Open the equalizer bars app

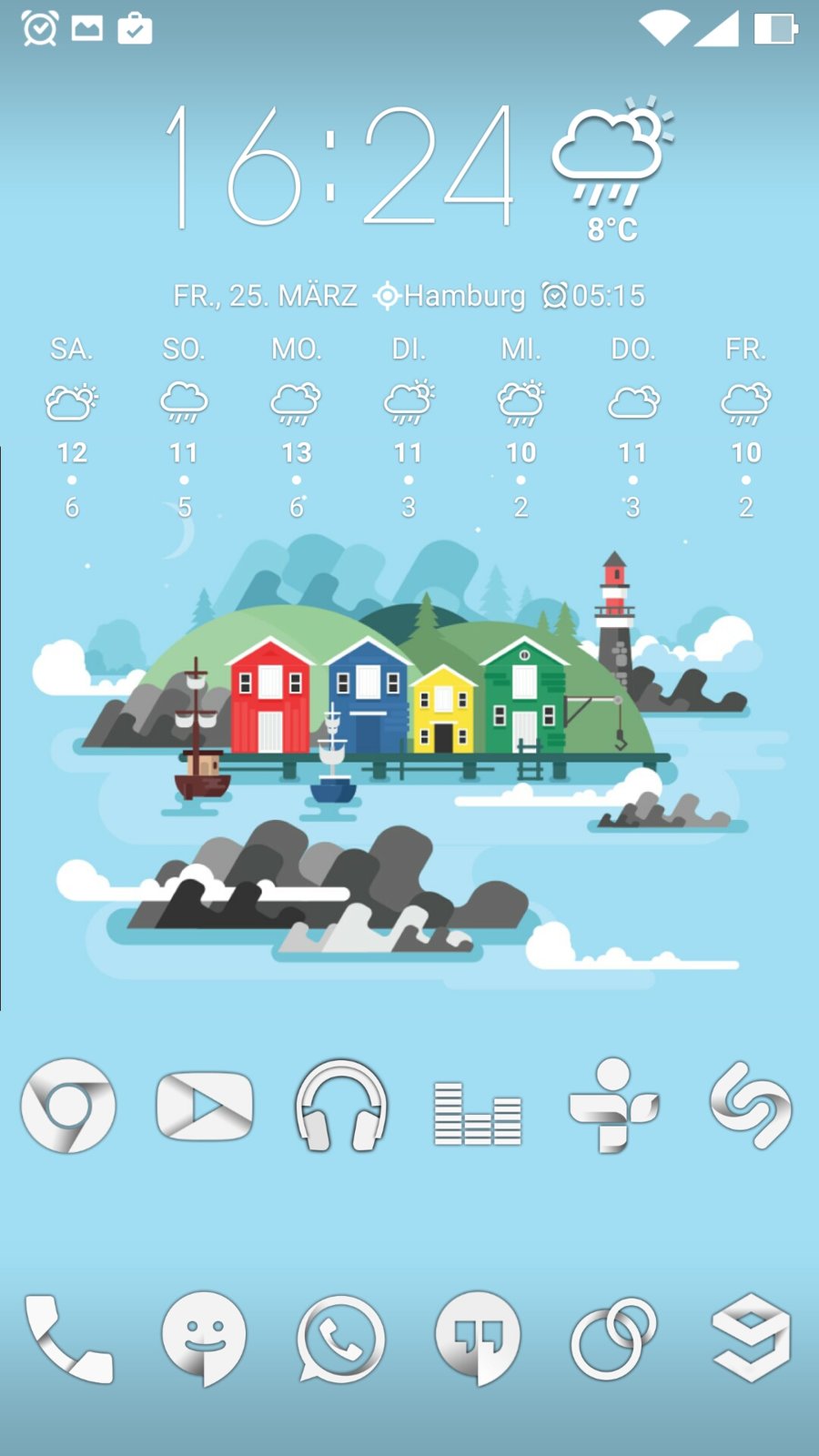(478, 1112)
